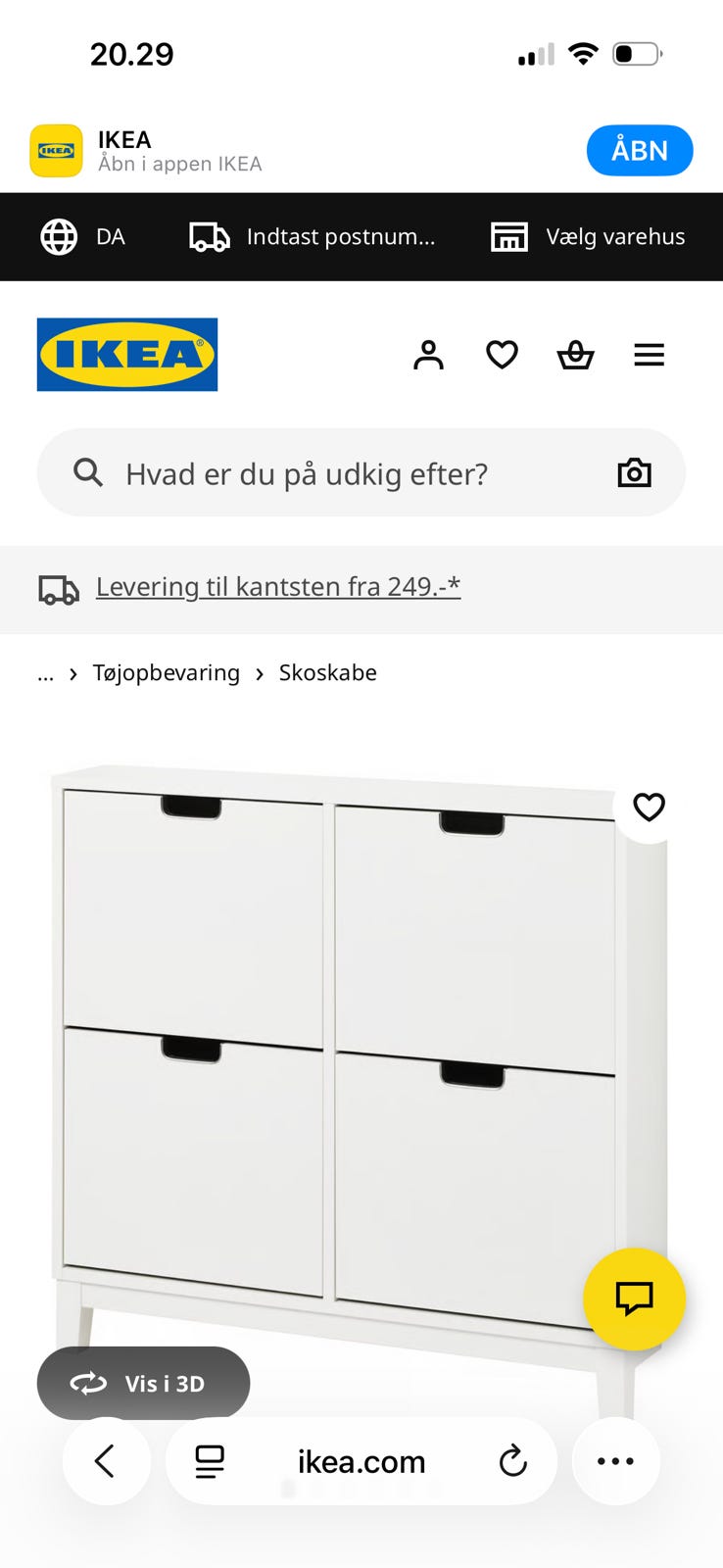
Task: Open camera search in the search bar
Action: 633,472
